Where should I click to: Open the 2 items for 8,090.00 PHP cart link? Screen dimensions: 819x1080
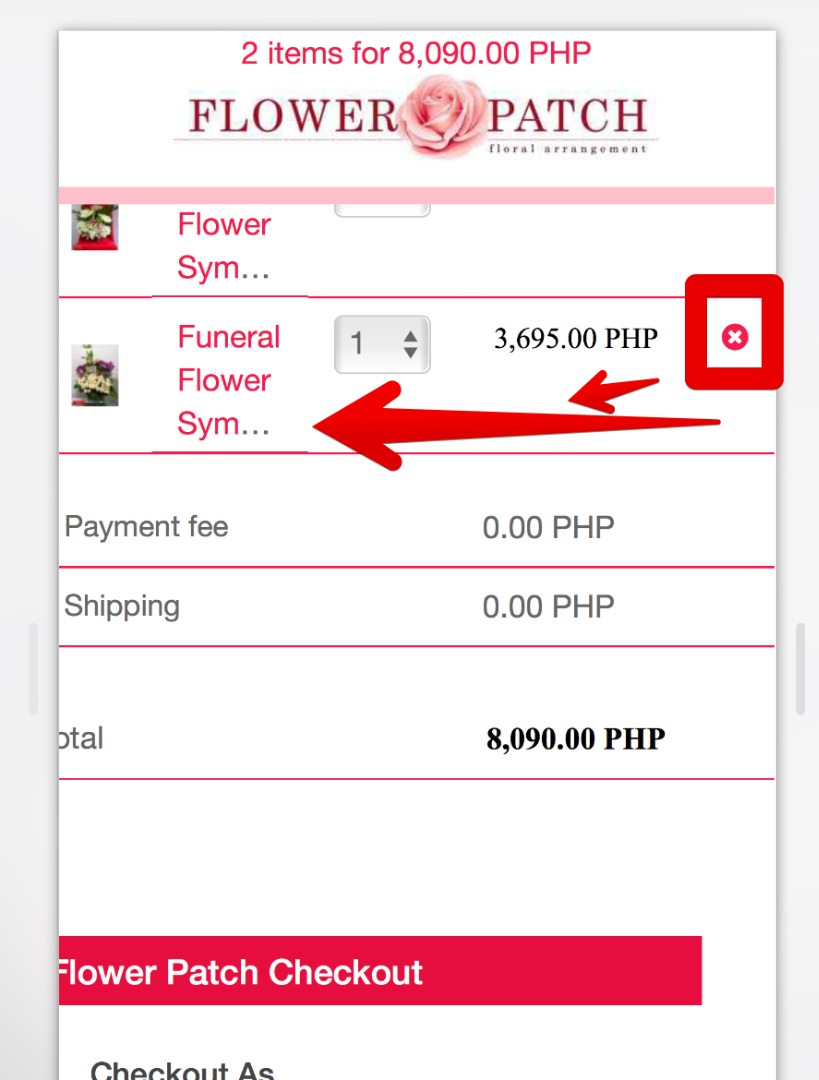(415, 52)
